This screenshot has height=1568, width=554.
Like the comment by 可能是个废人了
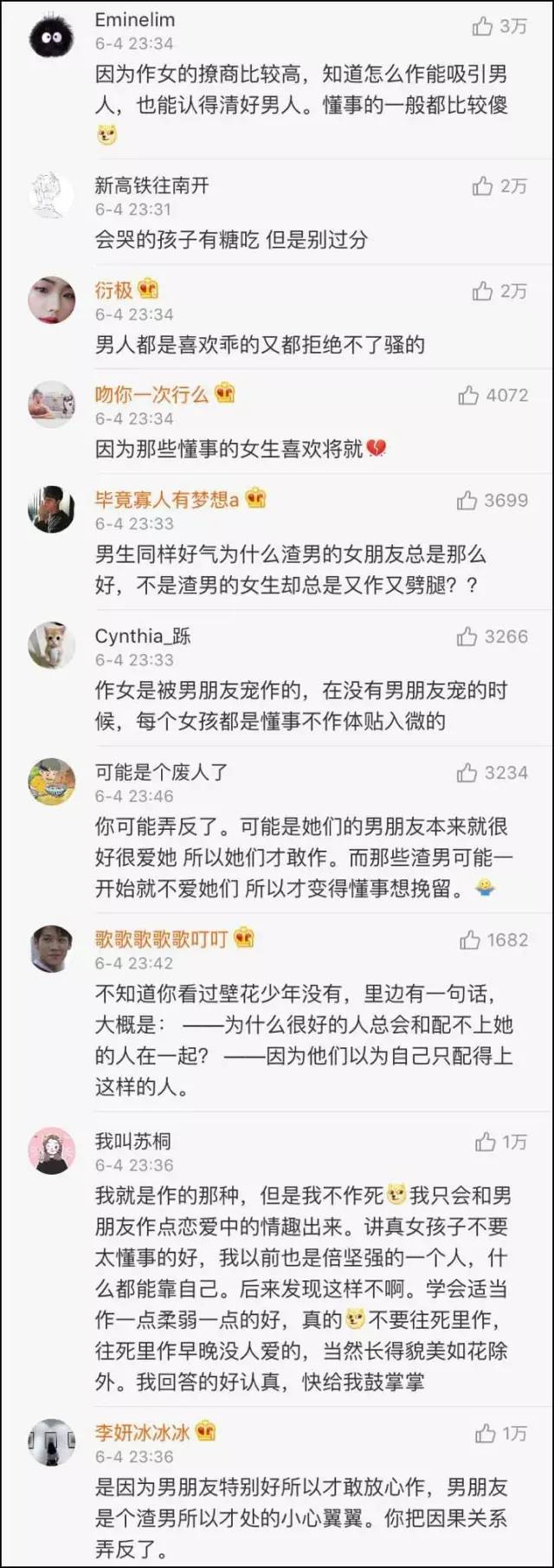coord(467,773)
